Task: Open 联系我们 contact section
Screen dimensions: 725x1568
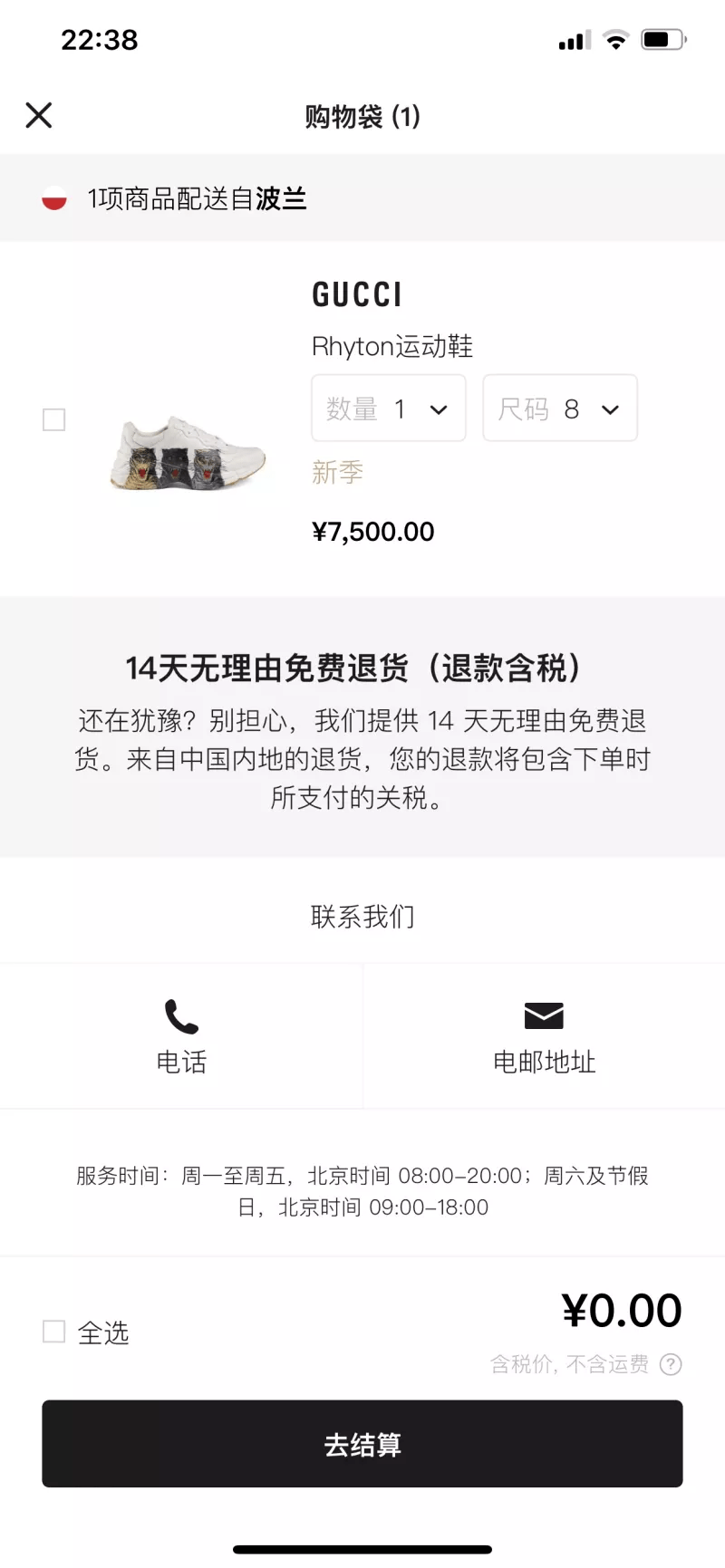Action: pos(362,917)
